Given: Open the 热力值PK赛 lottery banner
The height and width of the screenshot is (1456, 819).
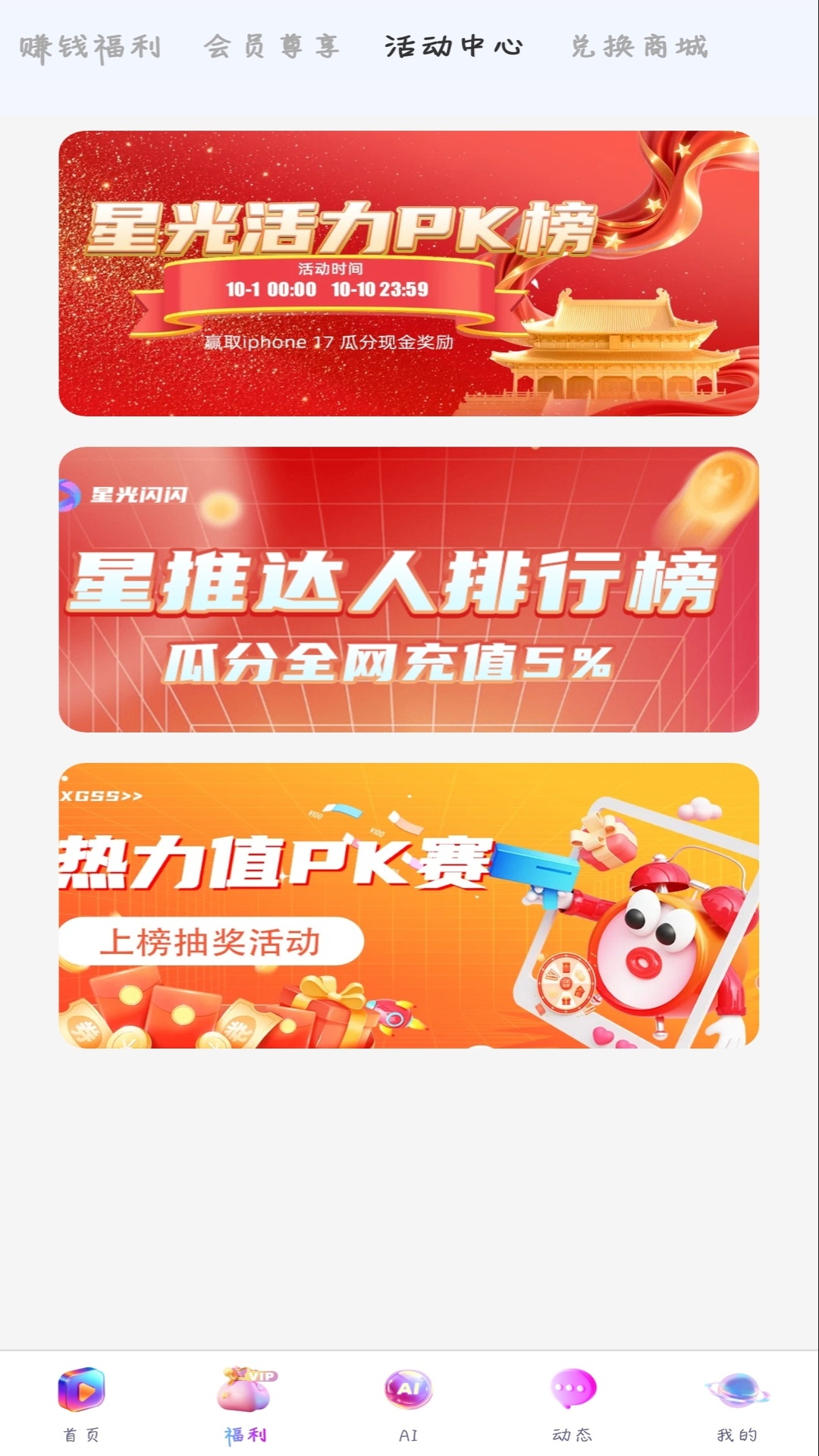Looking at the screenshot, I should coord(409,905).
